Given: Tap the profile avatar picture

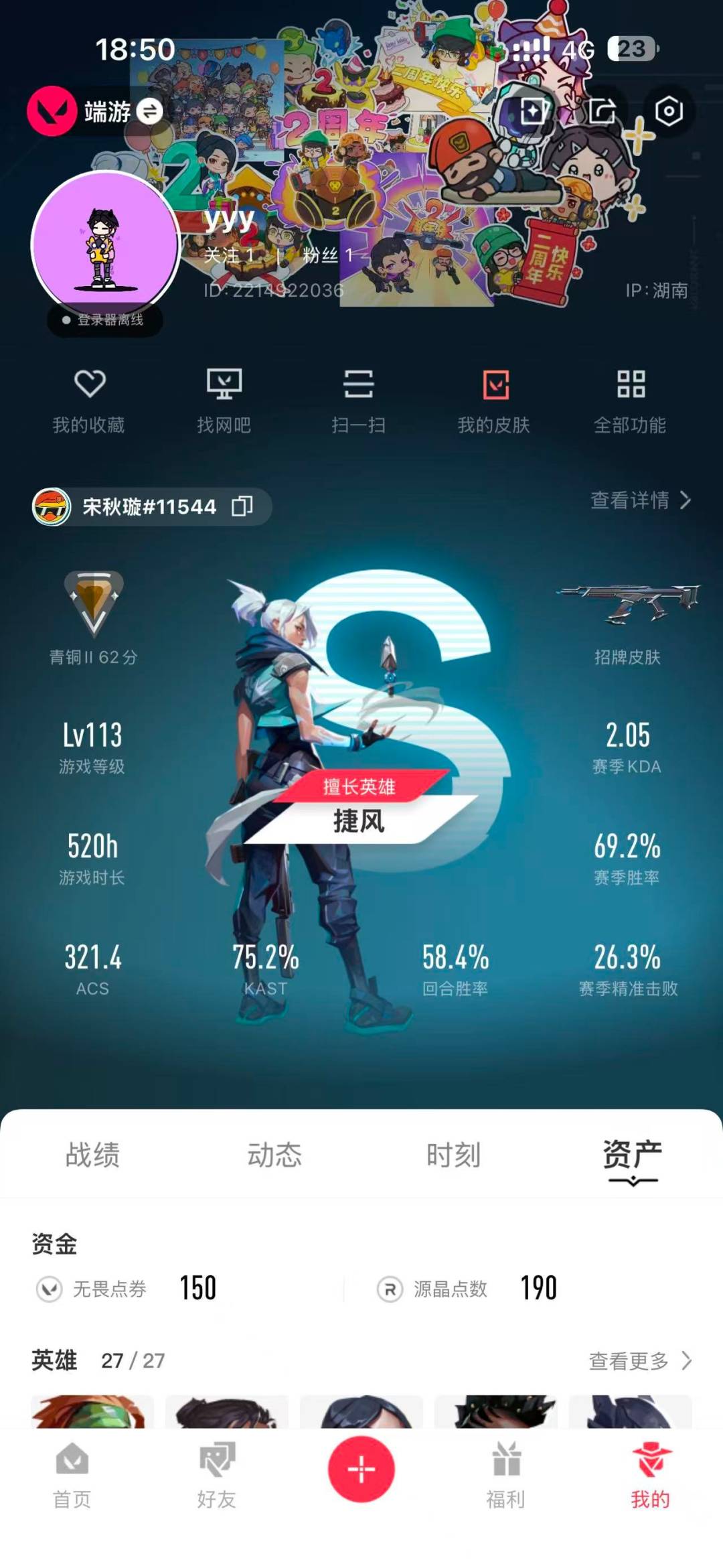Looking at the screenshot, I should tap(105, 245).
